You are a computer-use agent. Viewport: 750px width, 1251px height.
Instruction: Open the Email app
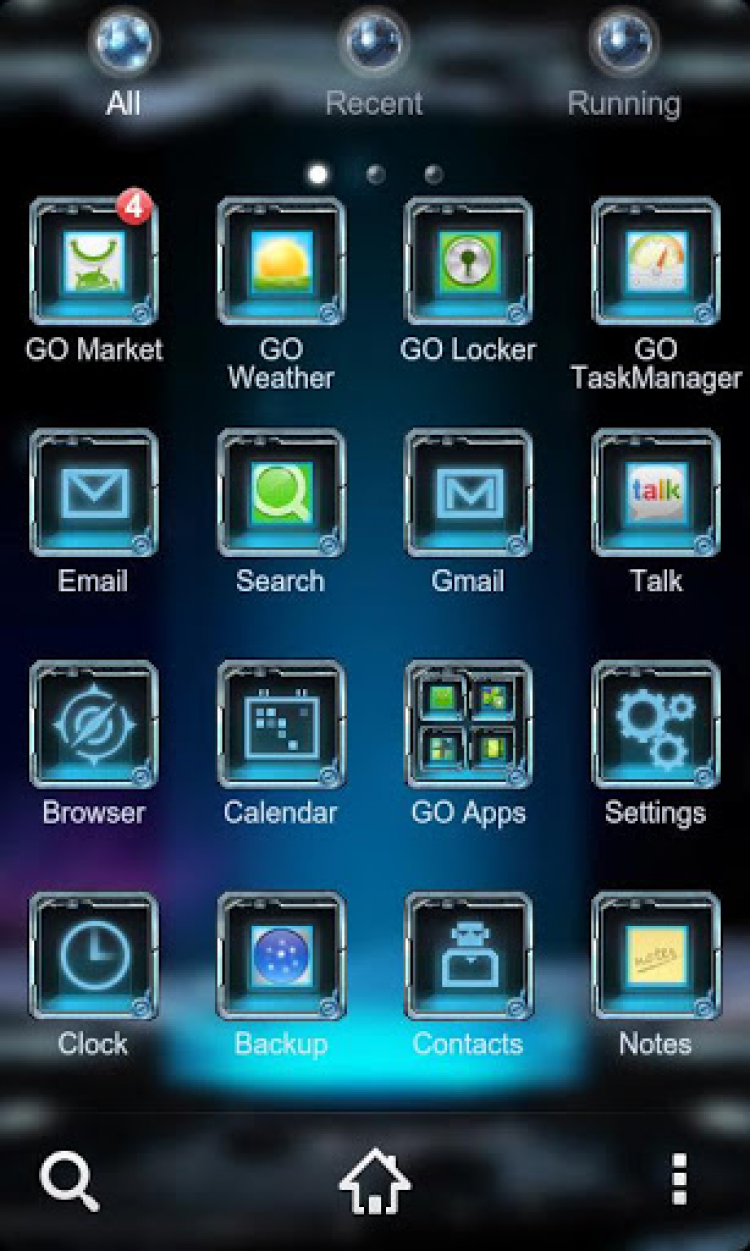click(94, 494)
